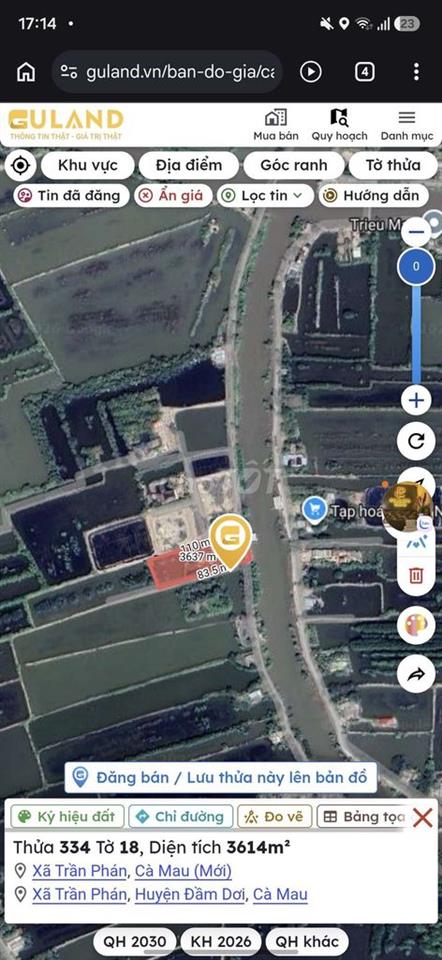The image size is (442, 960).
Task: Close the parcel info panel
Action: [x=423, y=817]
